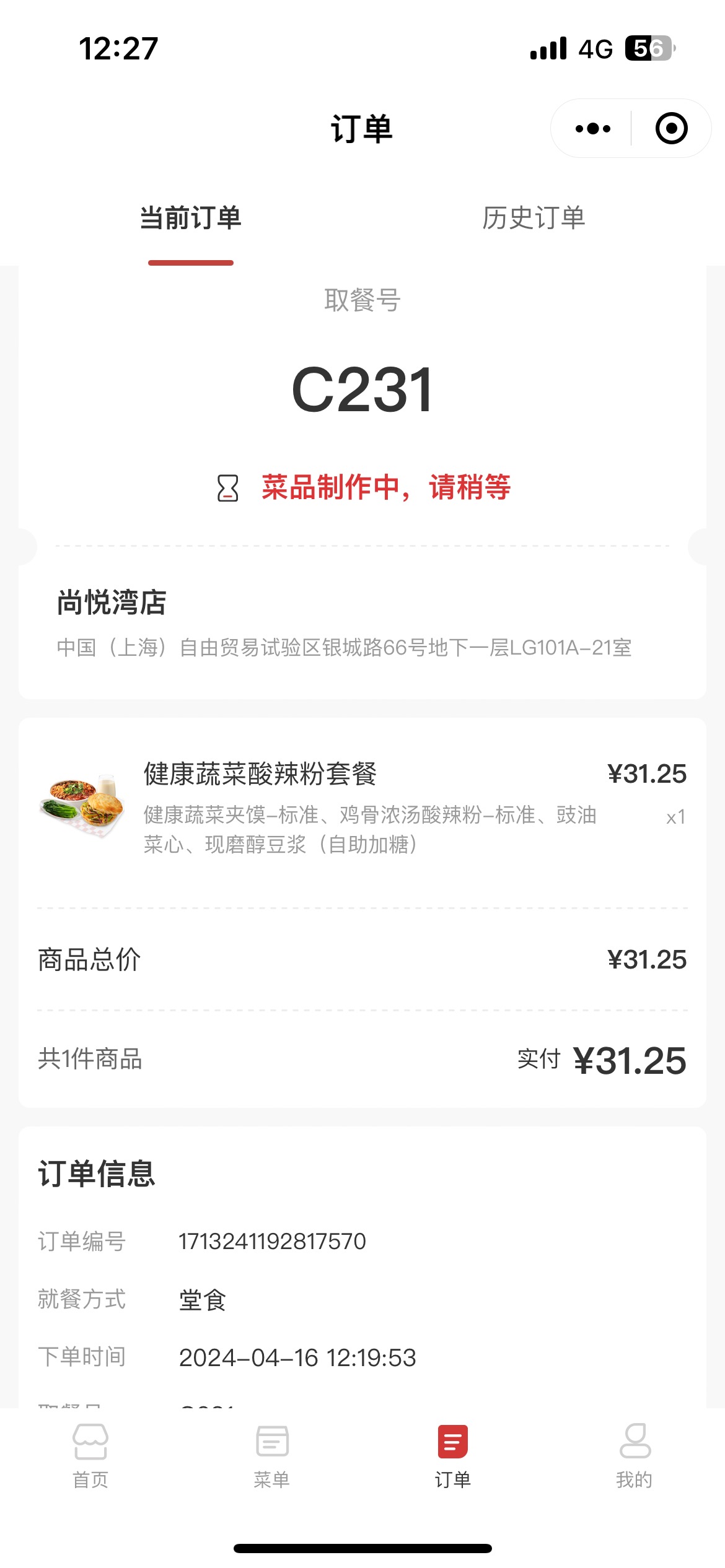Open the 菜单 tab
The width and height of the screenshot is (725, 1568).
pos(272,1456)
